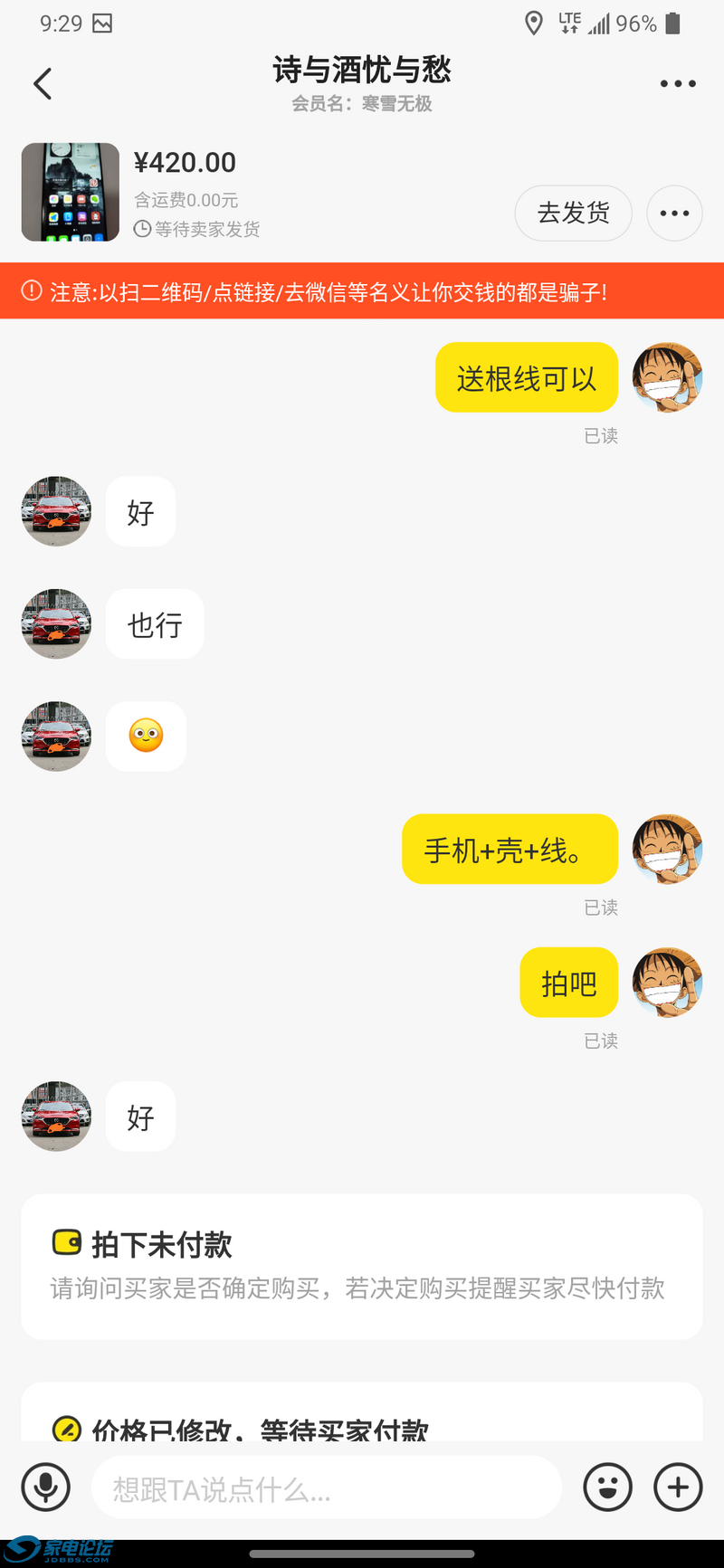The width and height of the screenshot is (724, 1568).
Task: Tap the plus icon to add attachments
Action: pos(677,1487)
